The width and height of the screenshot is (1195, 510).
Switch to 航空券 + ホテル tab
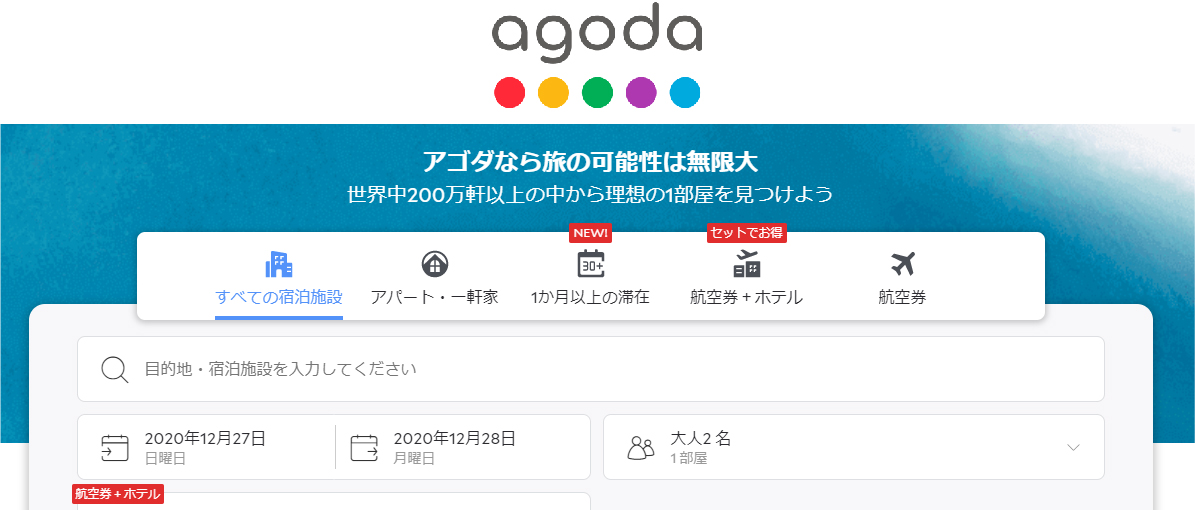(x=746, y=279)
